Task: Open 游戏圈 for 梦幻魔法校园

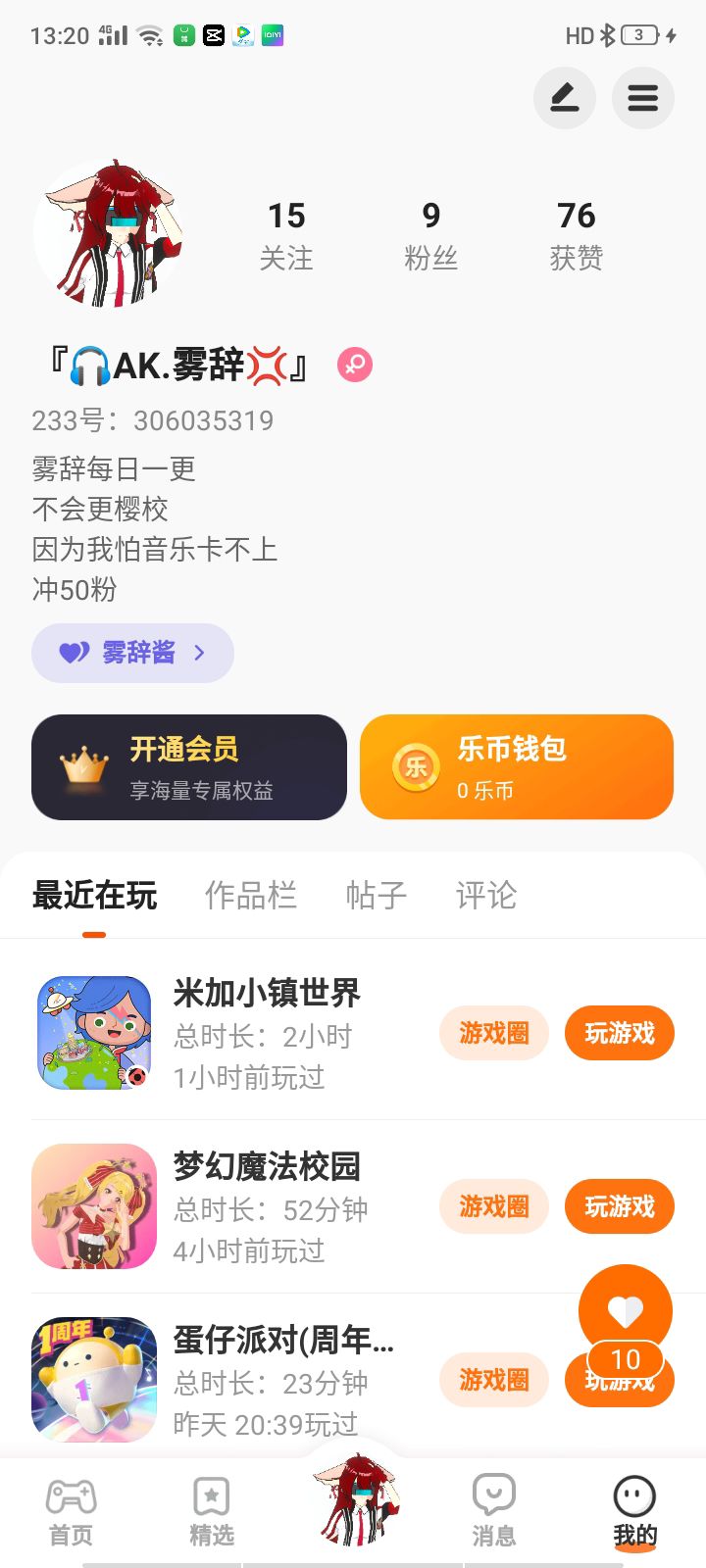Action: 493,1206
